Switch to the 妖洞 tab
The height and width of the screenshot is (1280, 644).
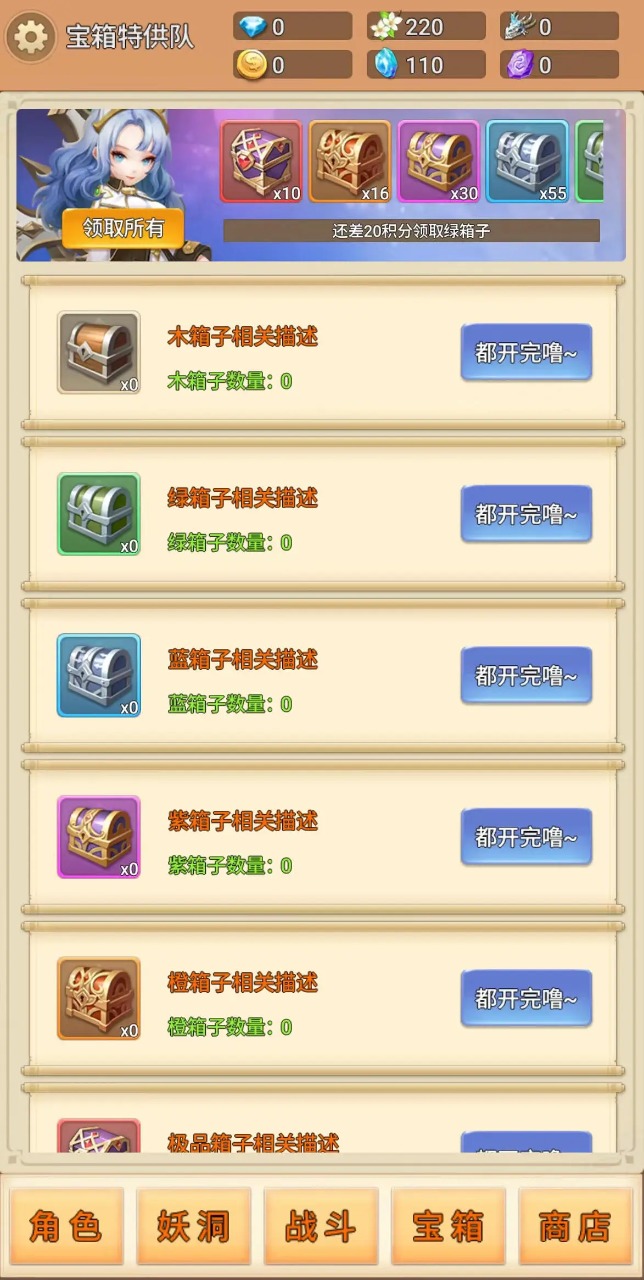pyautogui.click(x=194, y=1226)
